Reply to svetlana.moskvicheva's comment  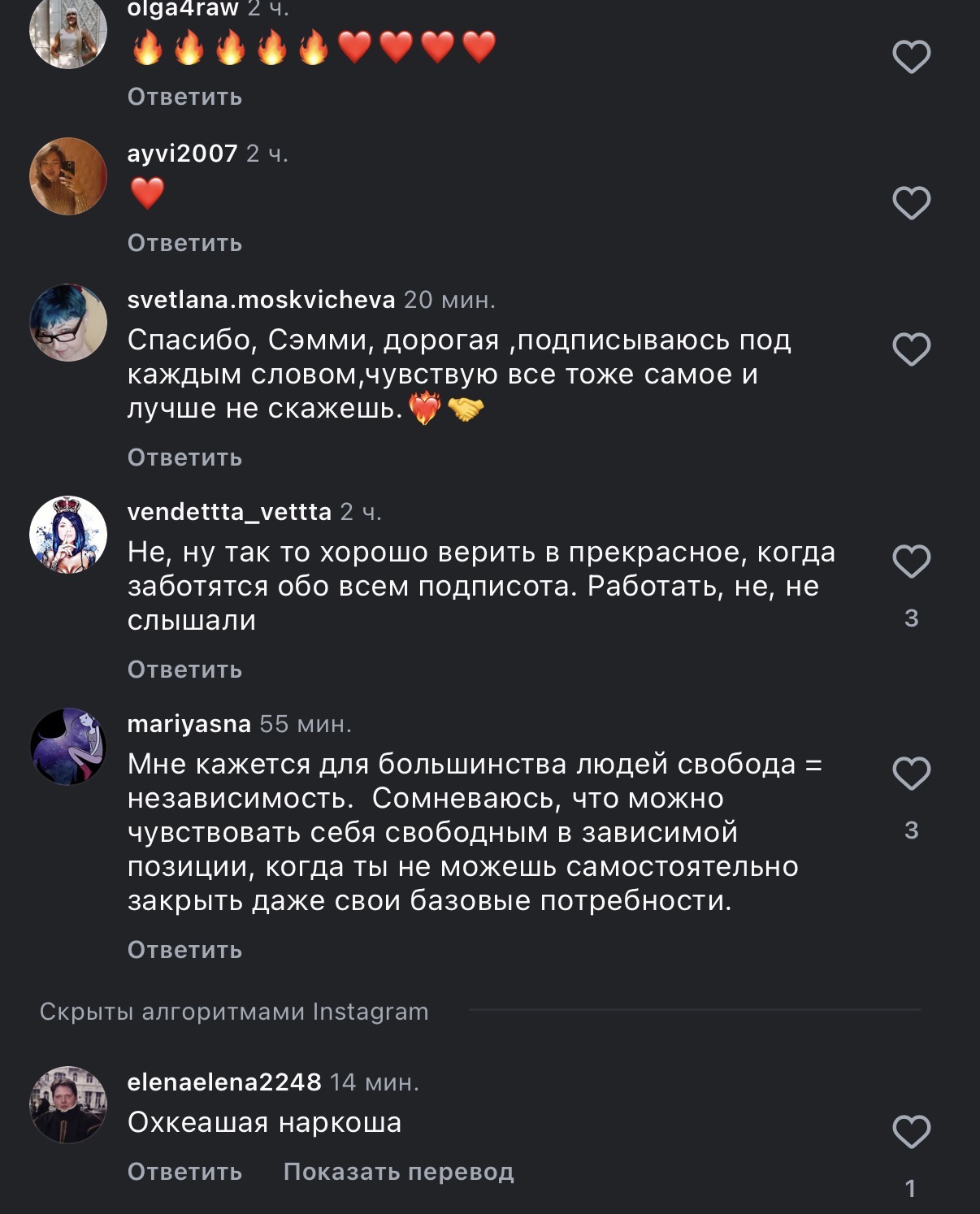(x=184, y=457)
